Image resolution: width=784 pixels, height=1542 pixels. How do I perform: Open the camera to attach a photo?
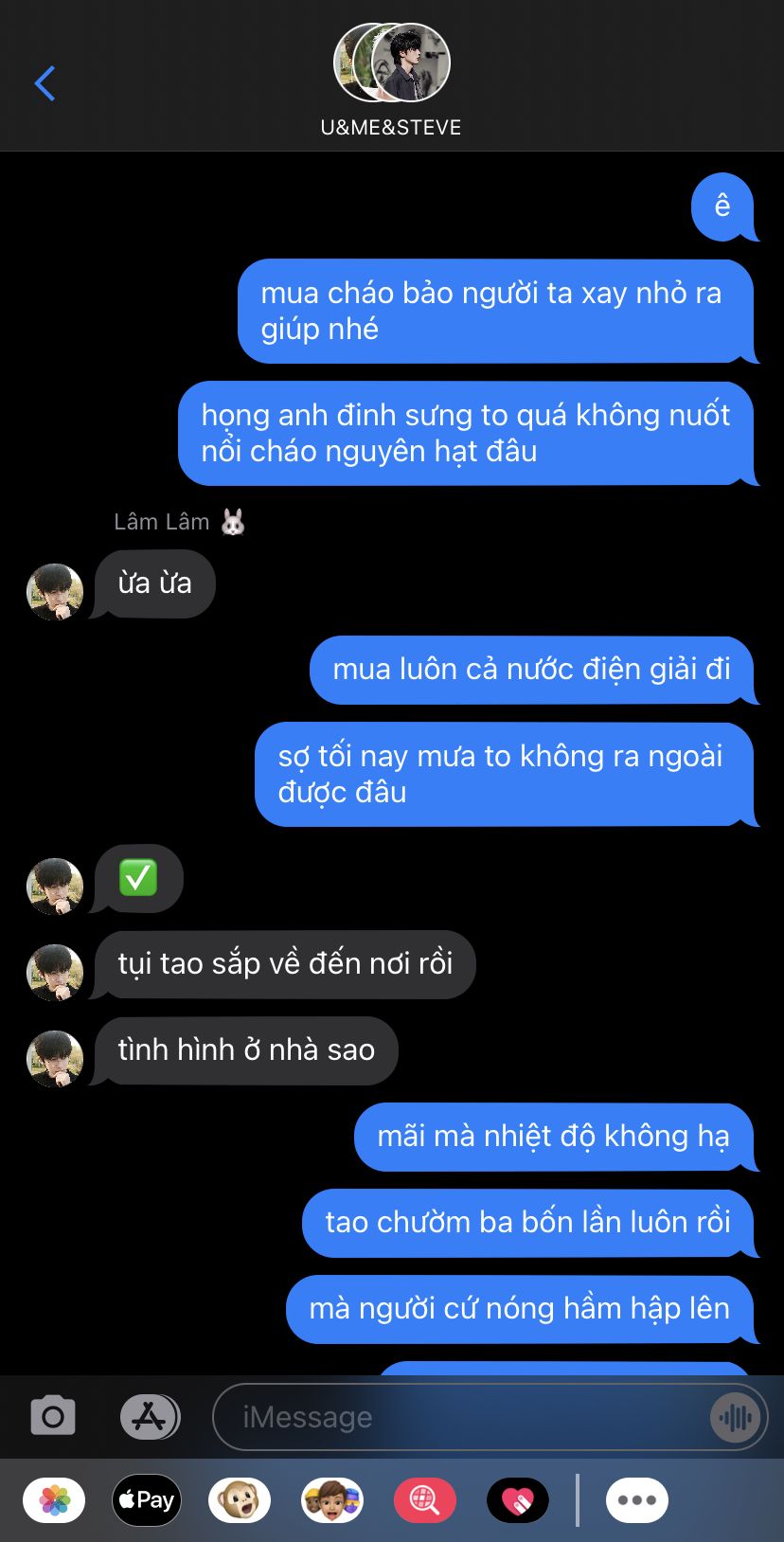click(53, 1417)
